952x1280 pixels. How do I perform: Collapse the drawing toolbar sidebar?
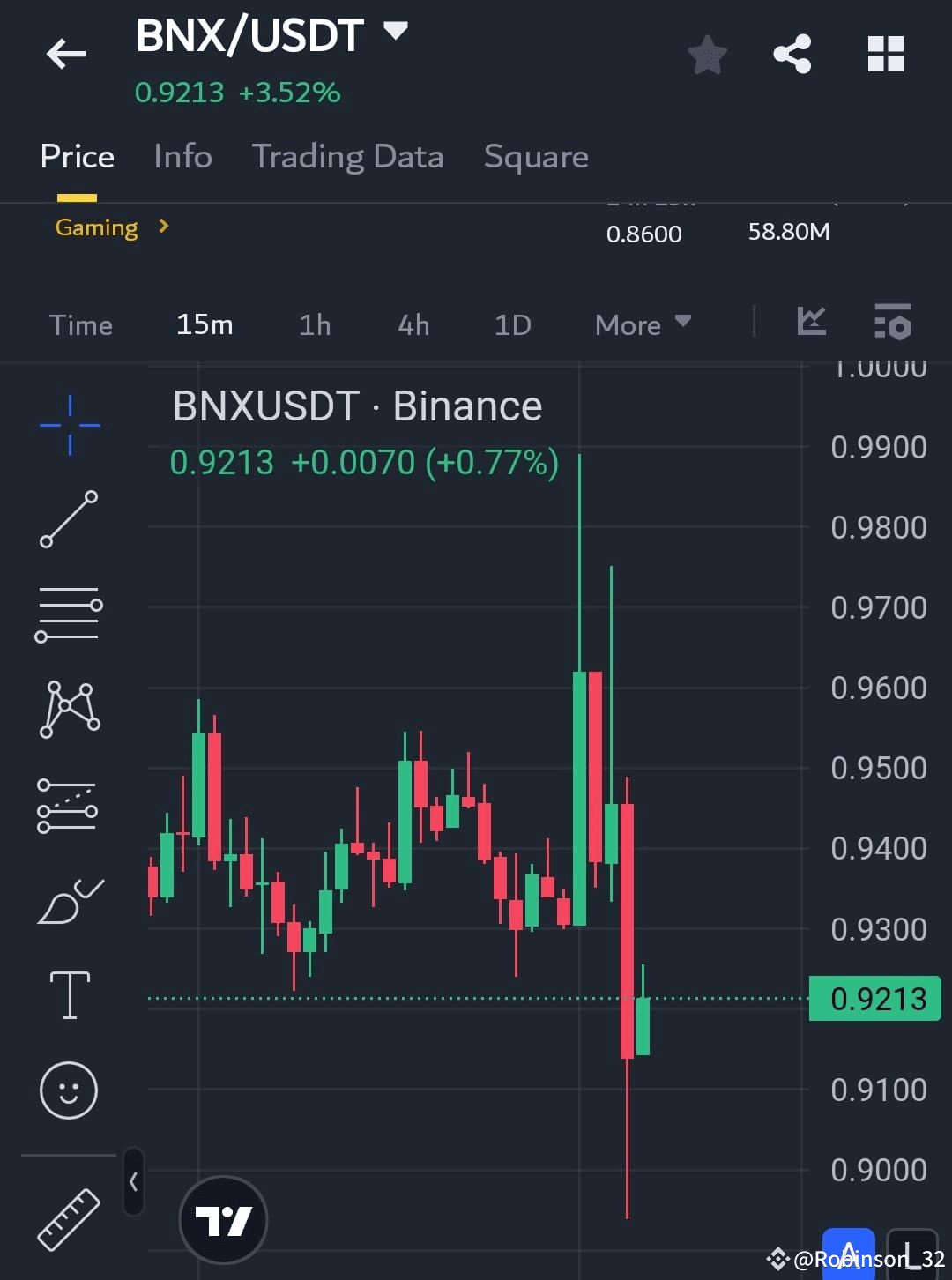(132, 1181)
